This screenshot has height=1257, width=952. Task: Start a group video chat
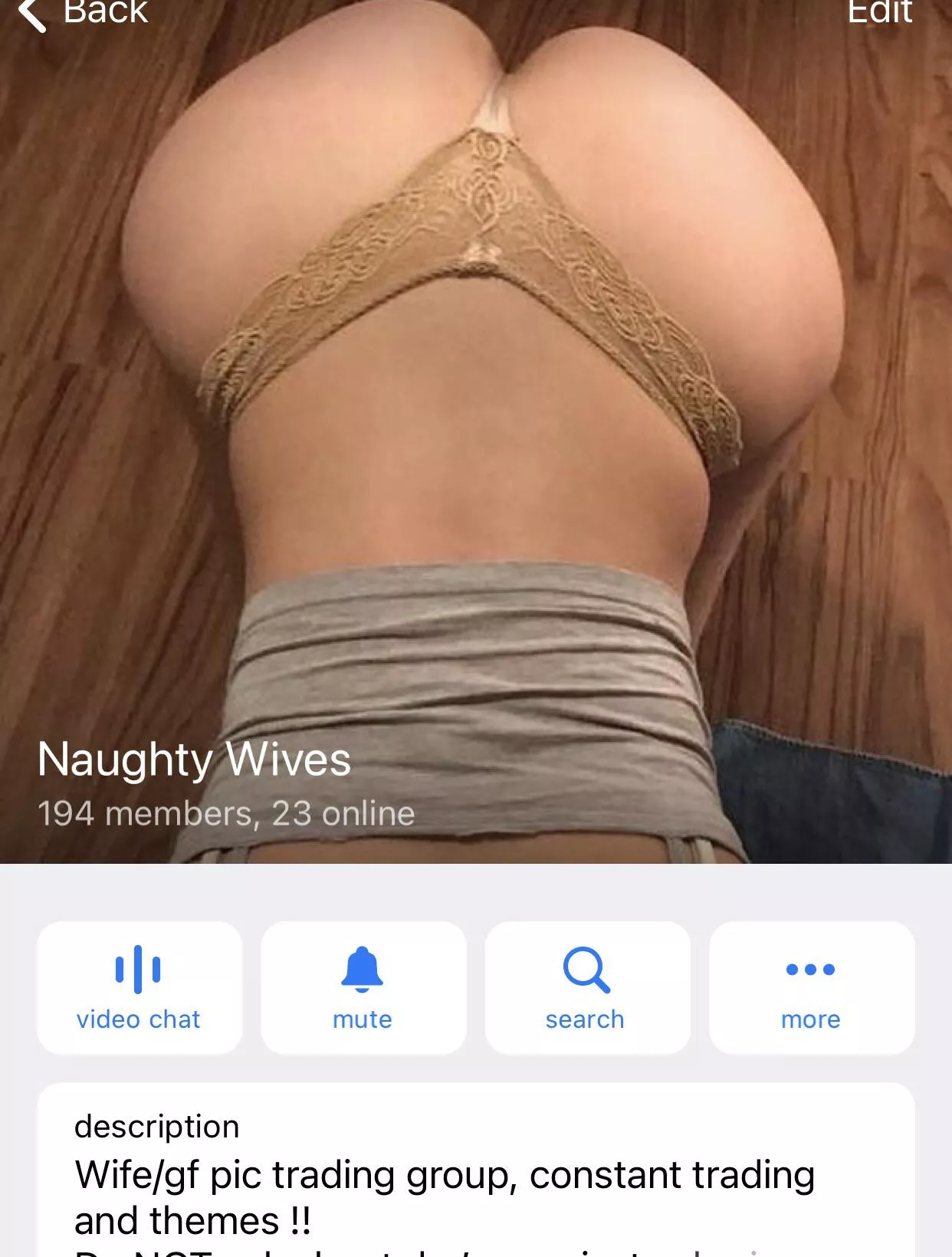tap(140, 987)
